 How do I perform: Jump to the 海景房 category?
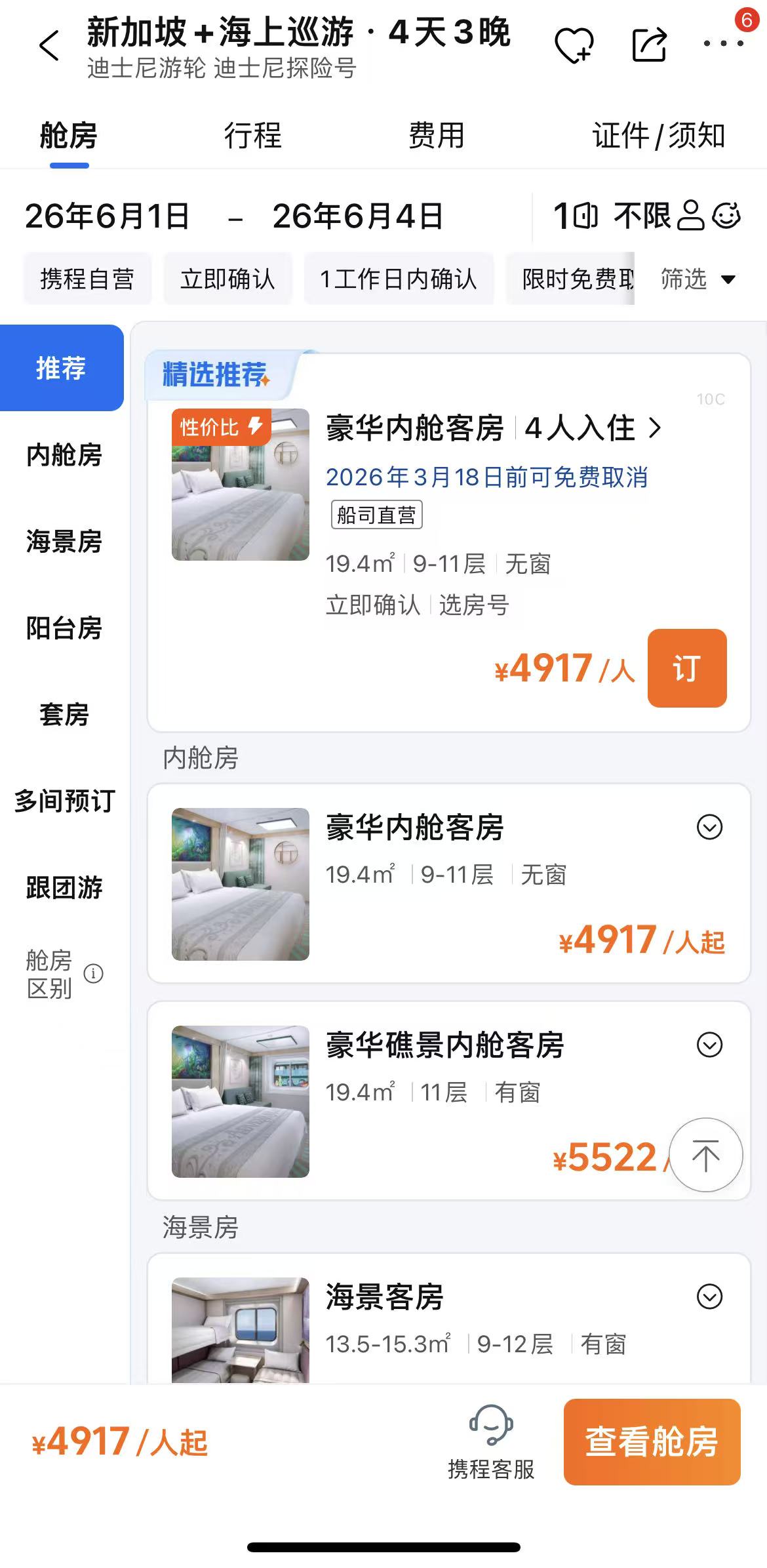click(64, 542)
